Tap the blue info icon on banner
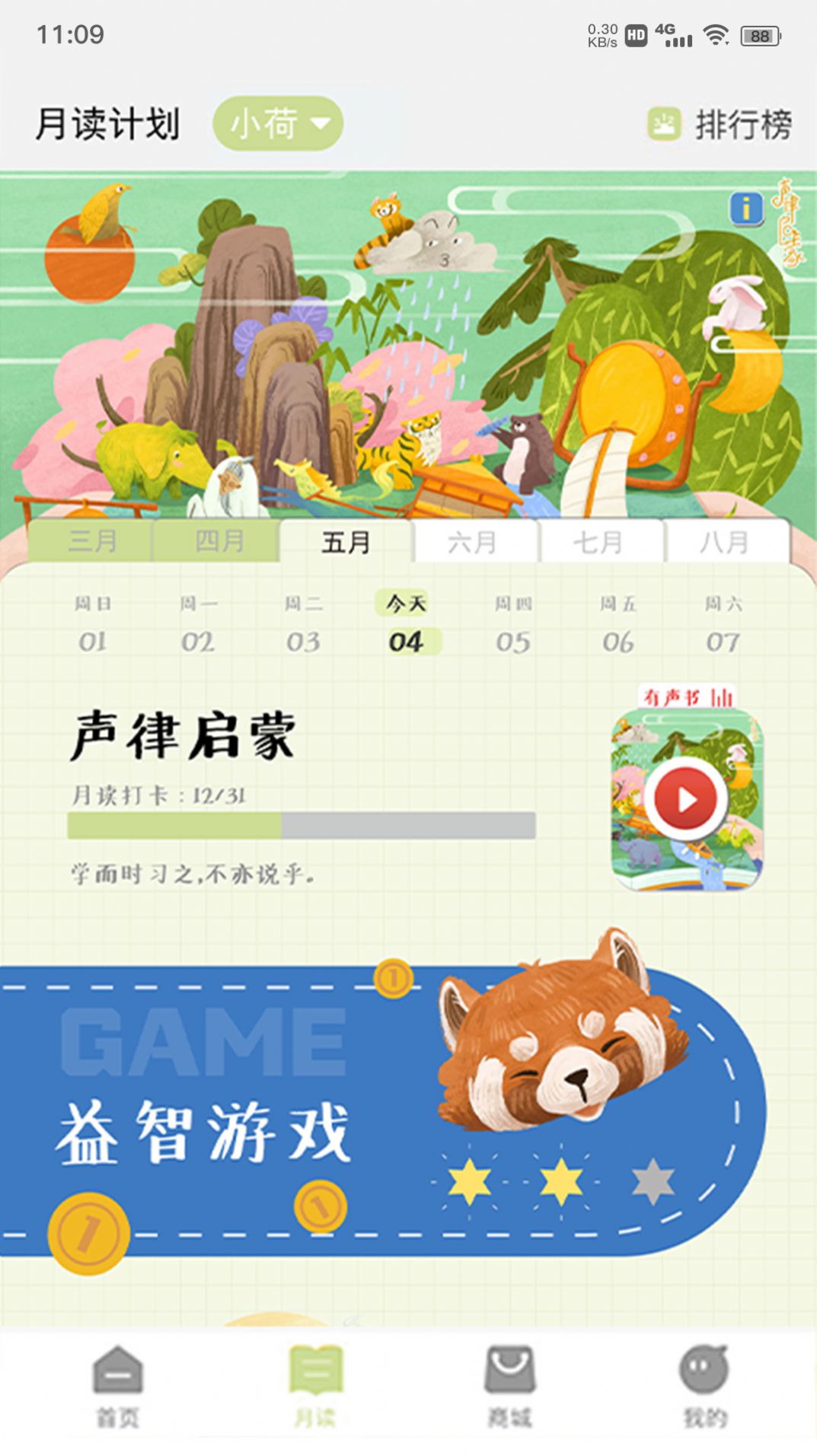 pos(746,209)
